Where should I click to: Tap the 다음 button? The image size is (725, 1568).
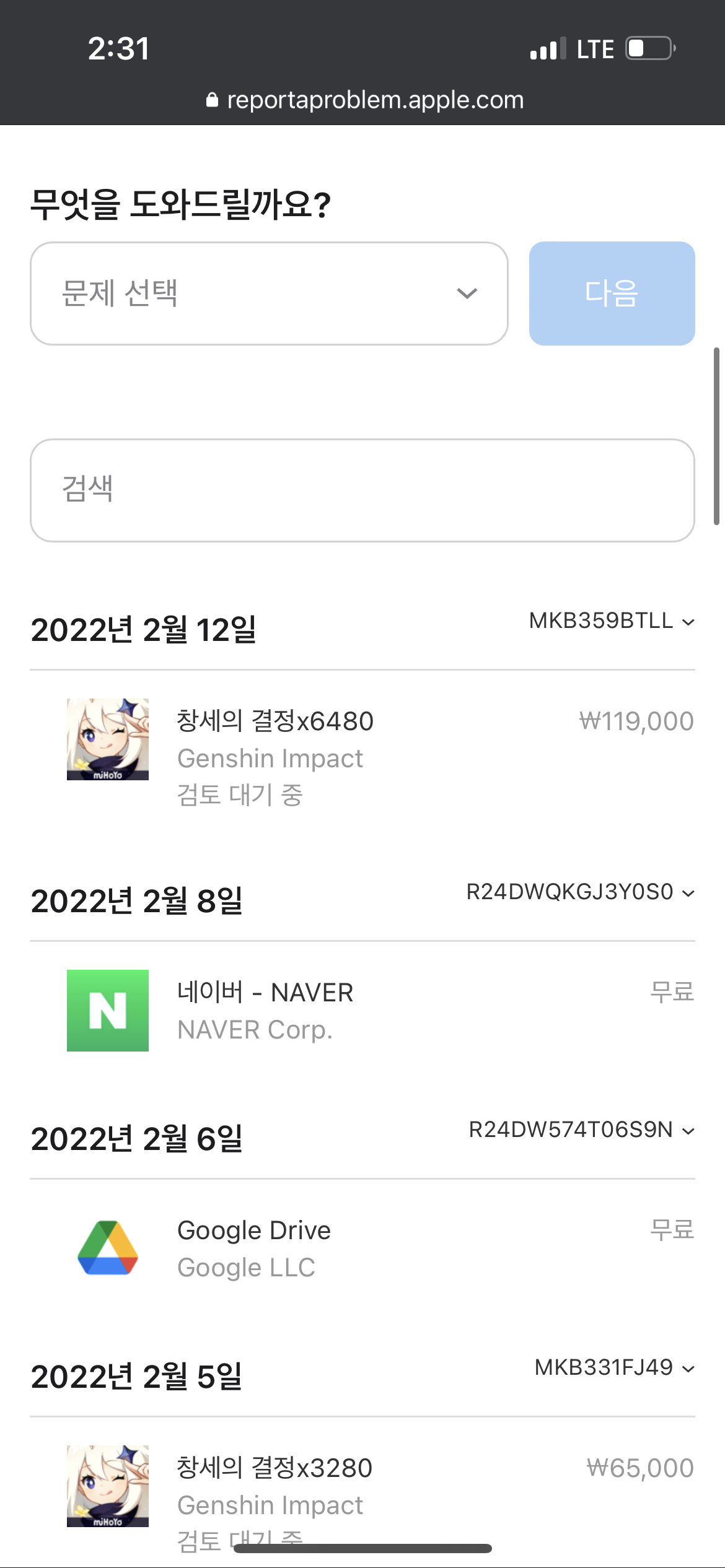pos(612,294)
